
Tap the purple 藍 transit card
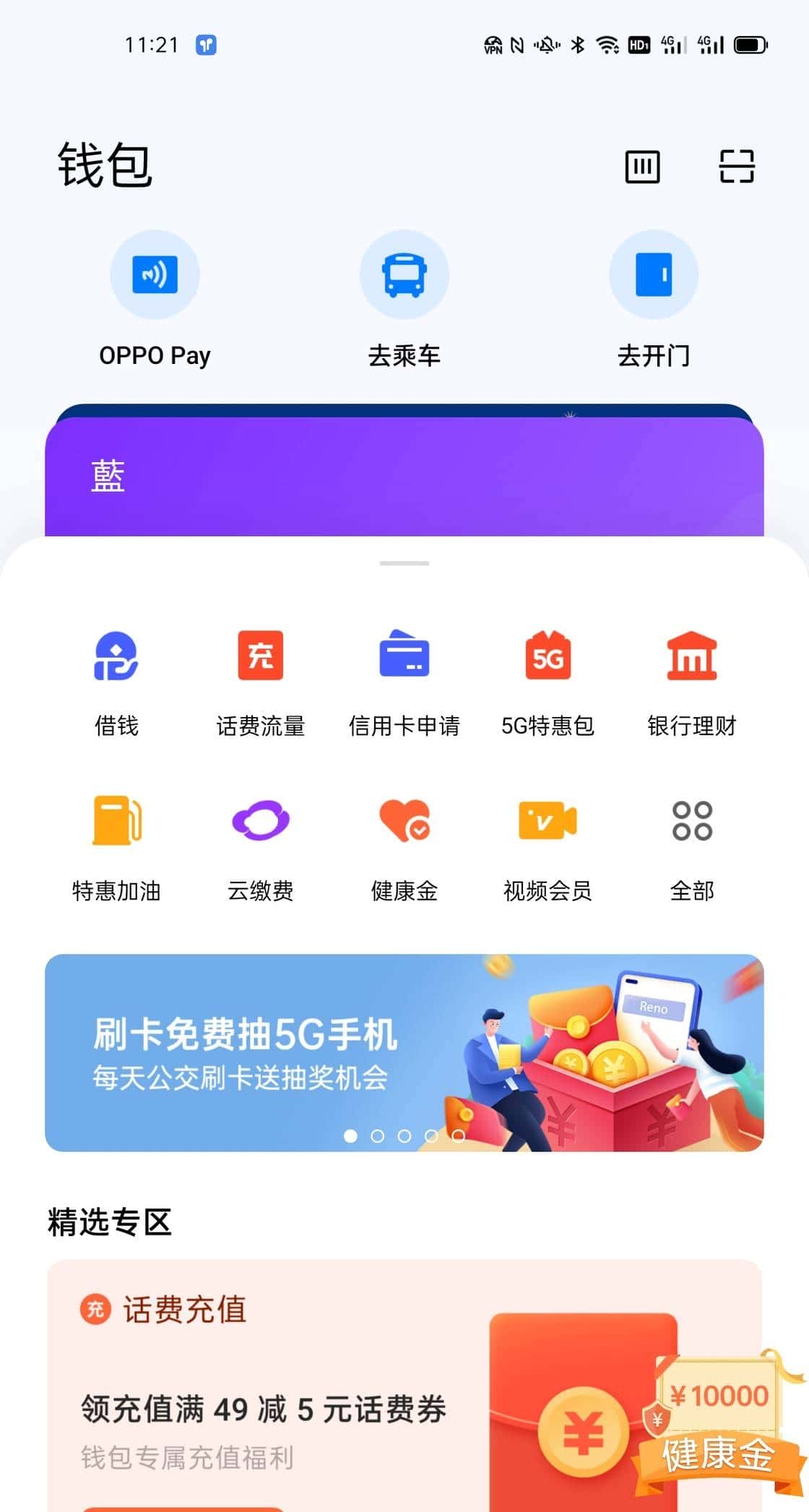[404, 473]
